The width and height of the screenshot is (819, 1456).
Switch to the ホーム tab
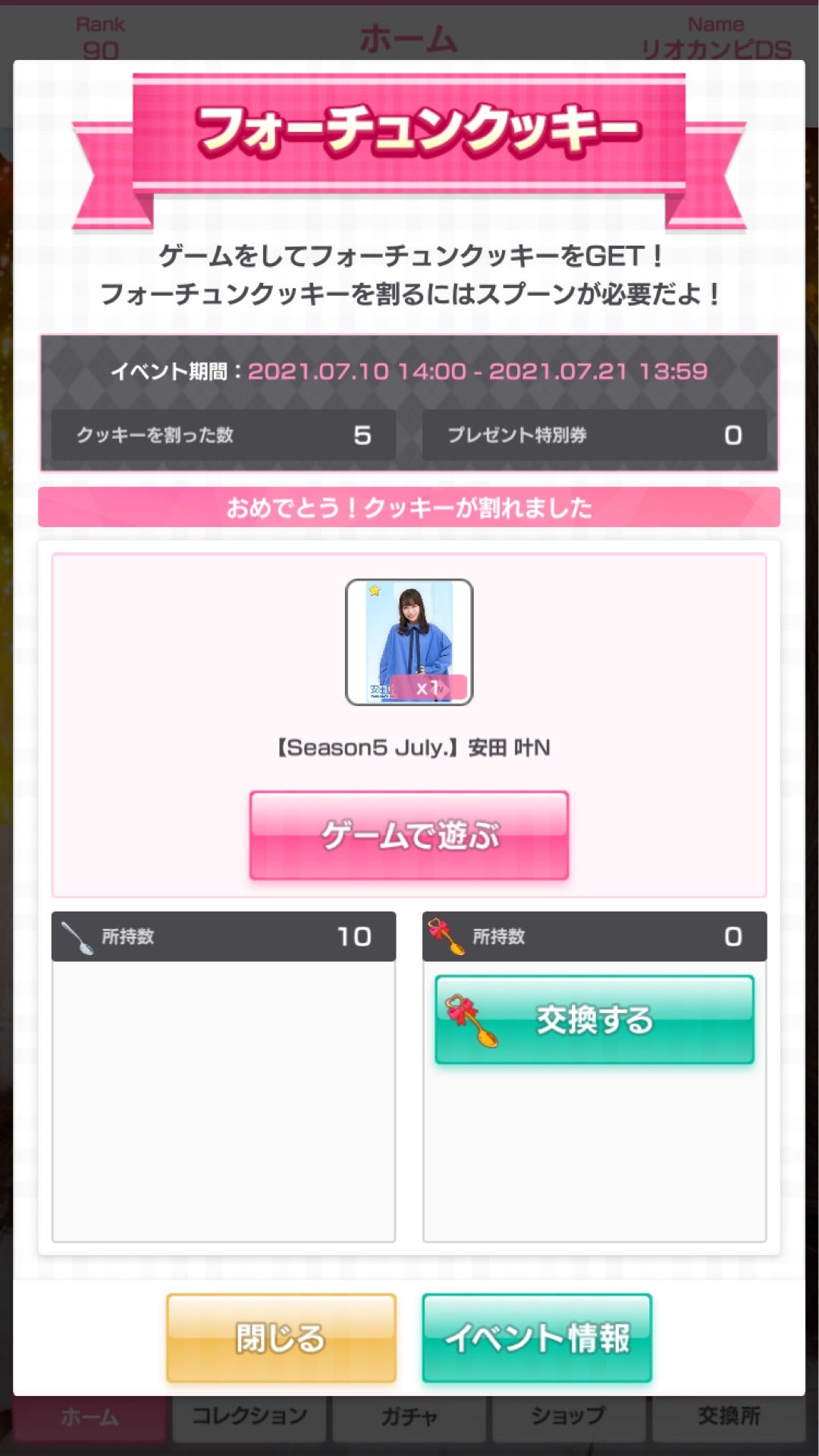click(89, 1418)
